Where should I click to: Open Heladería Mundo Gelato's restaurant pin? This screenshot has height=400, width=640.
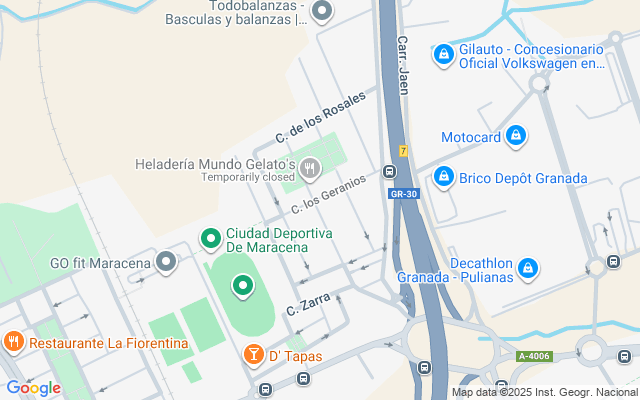tap(310, 168)
